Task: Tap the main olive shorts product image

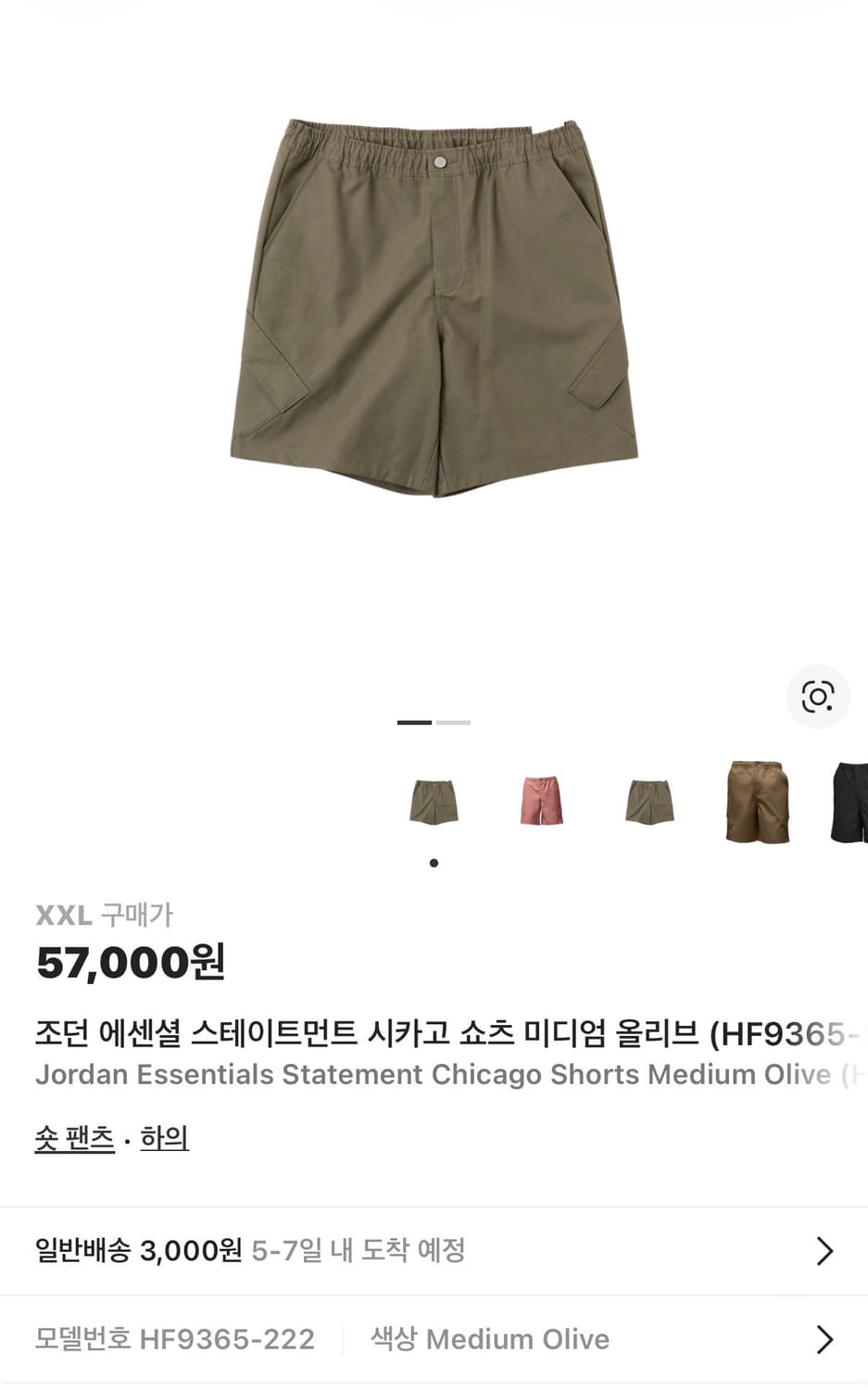Action: [x=434, y=306]
